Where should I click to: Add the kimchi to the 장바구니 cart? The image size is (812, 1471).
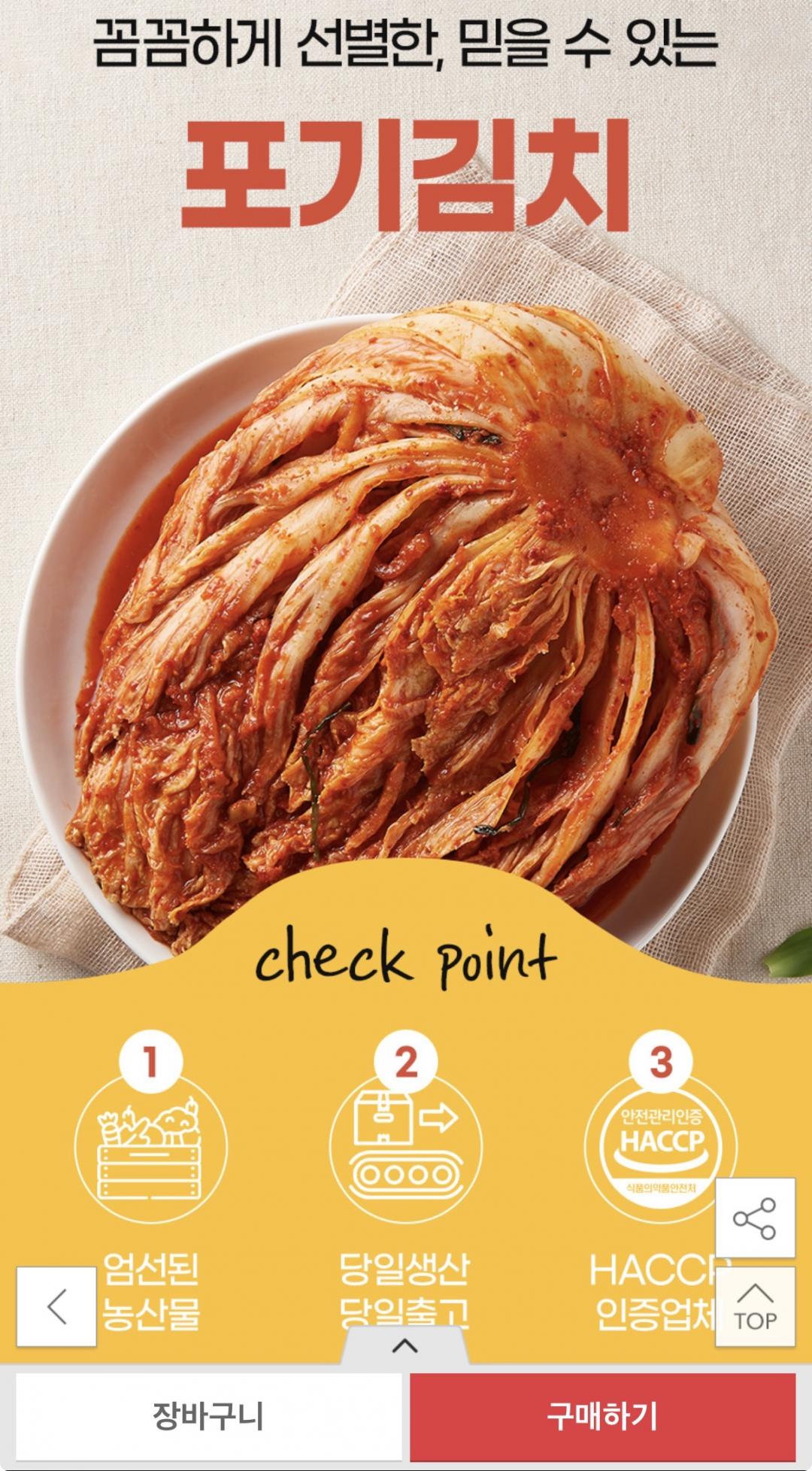click(x=208, y=1416)
